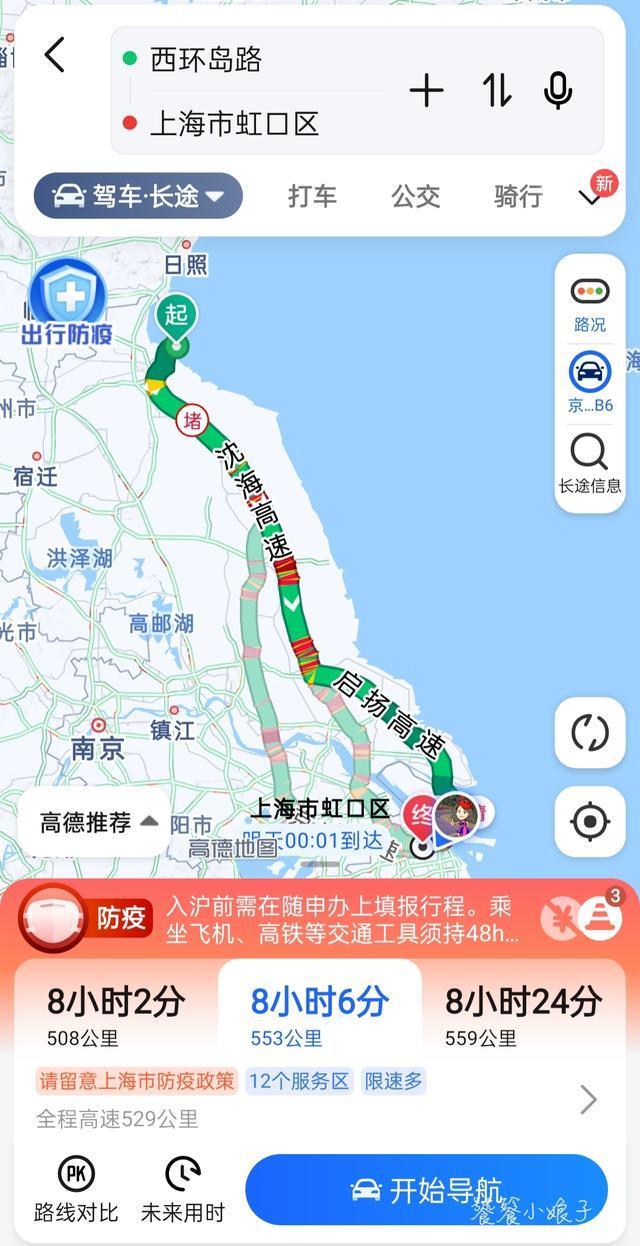Toggle the 路况 traffic layer
The image size is (640, 1246).
tap(590, 304)
